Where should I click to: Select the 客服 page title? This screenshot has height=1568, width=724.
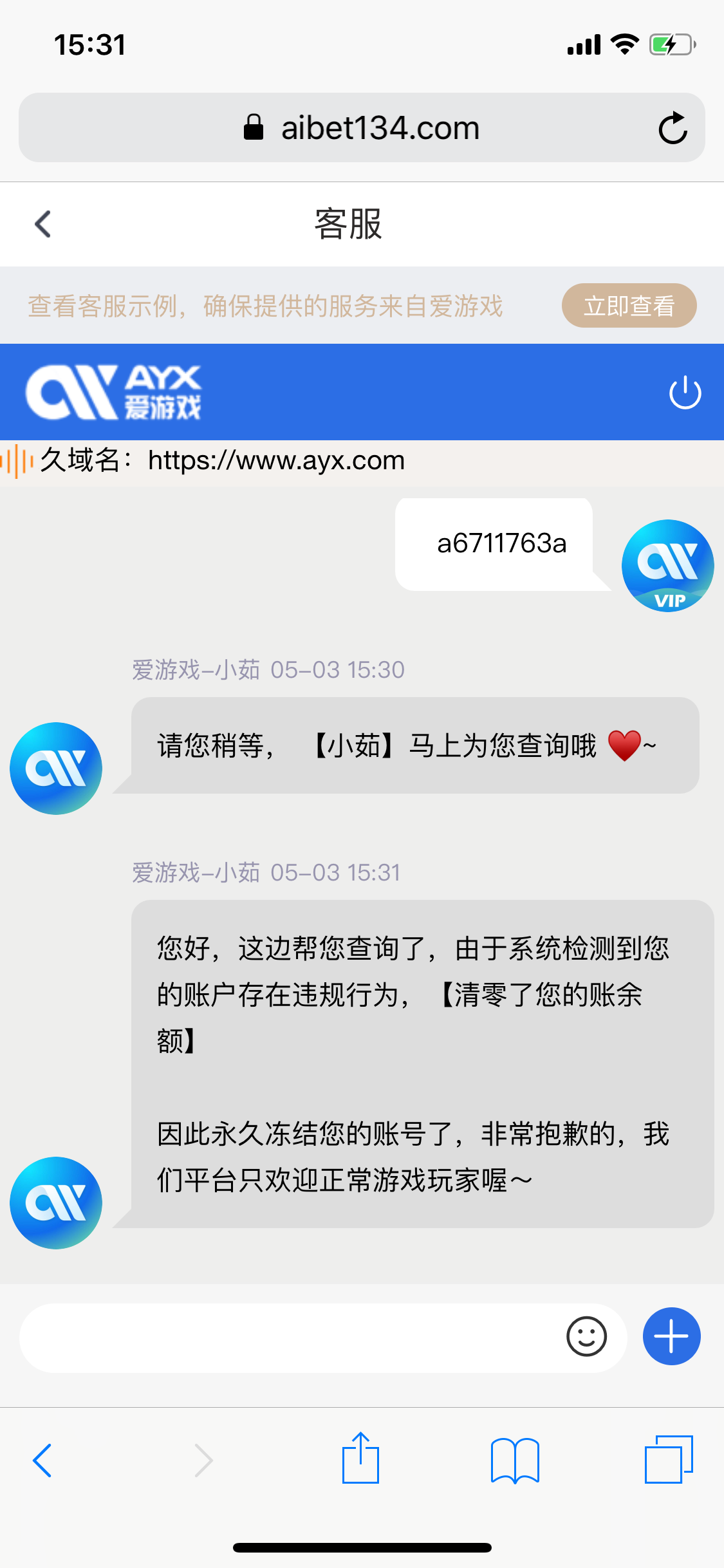[348, 224]
